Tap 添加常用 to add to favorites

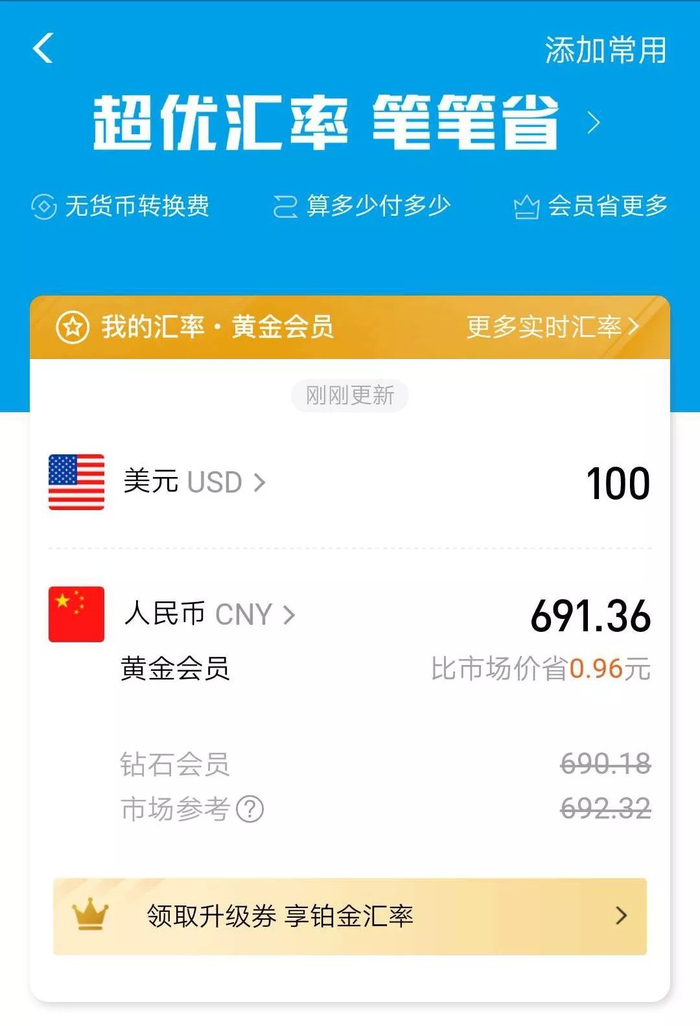coord(605,50)
